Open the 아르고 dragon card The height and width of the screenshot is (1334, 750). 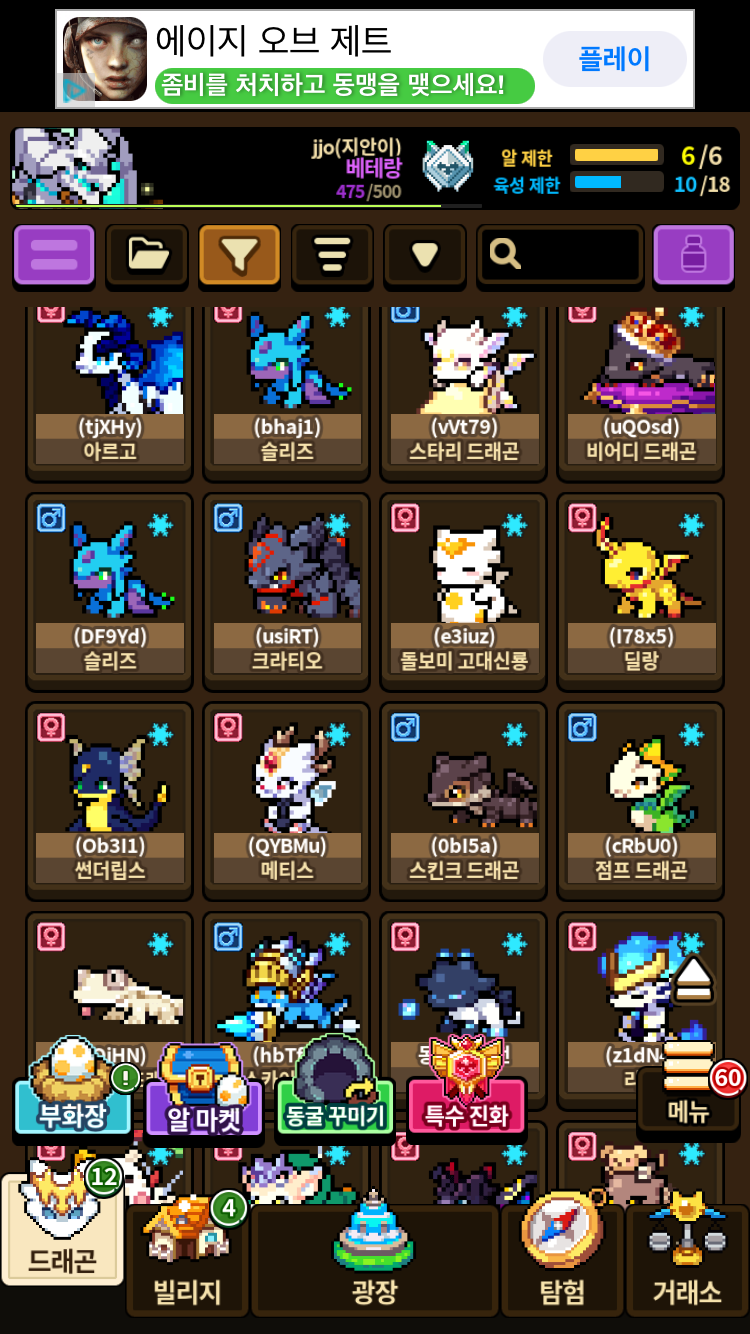coord(110,385)
